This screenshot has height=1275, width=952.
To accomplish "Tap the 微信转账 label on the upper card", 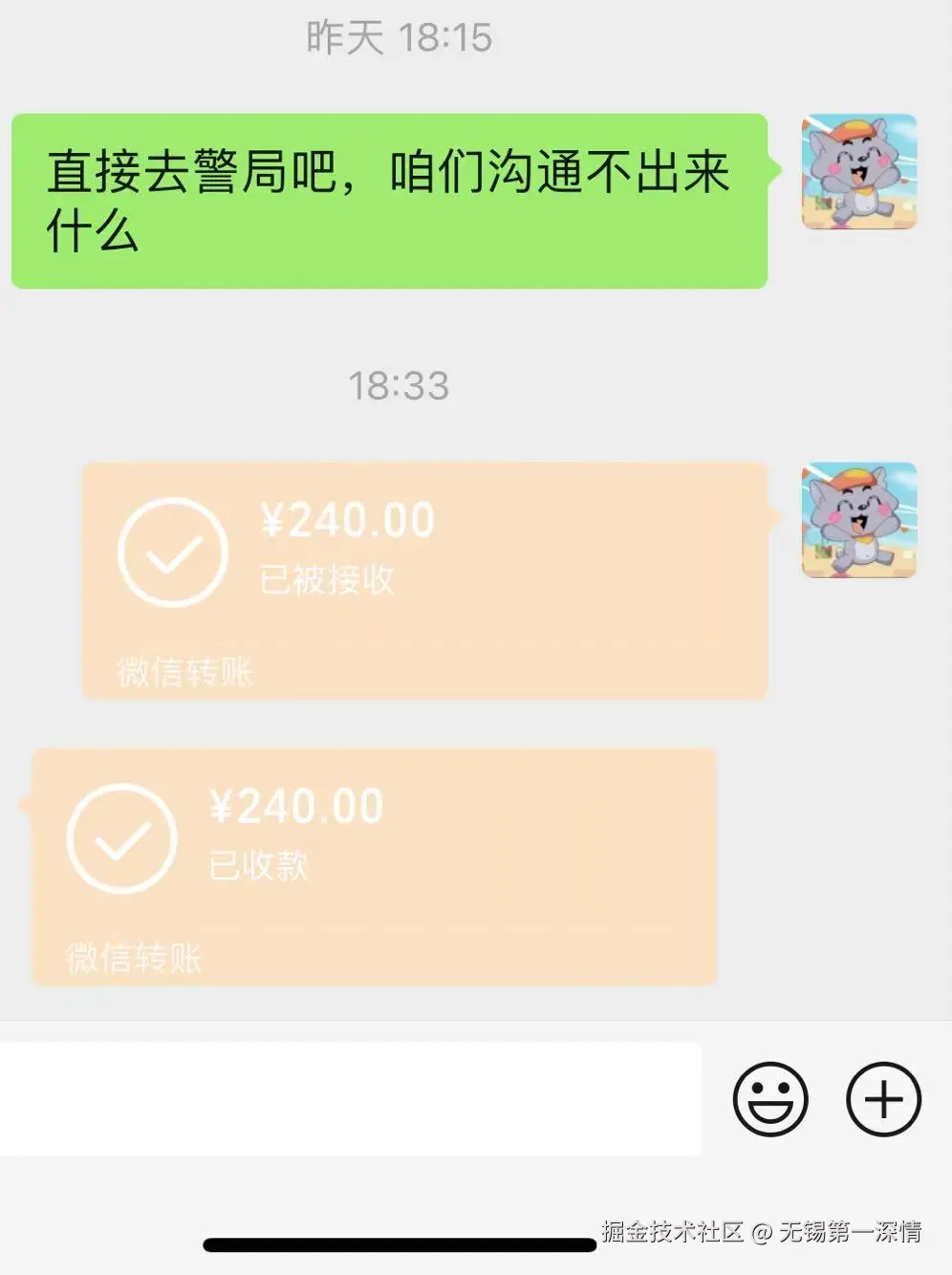I will click(x=184, y=671).
